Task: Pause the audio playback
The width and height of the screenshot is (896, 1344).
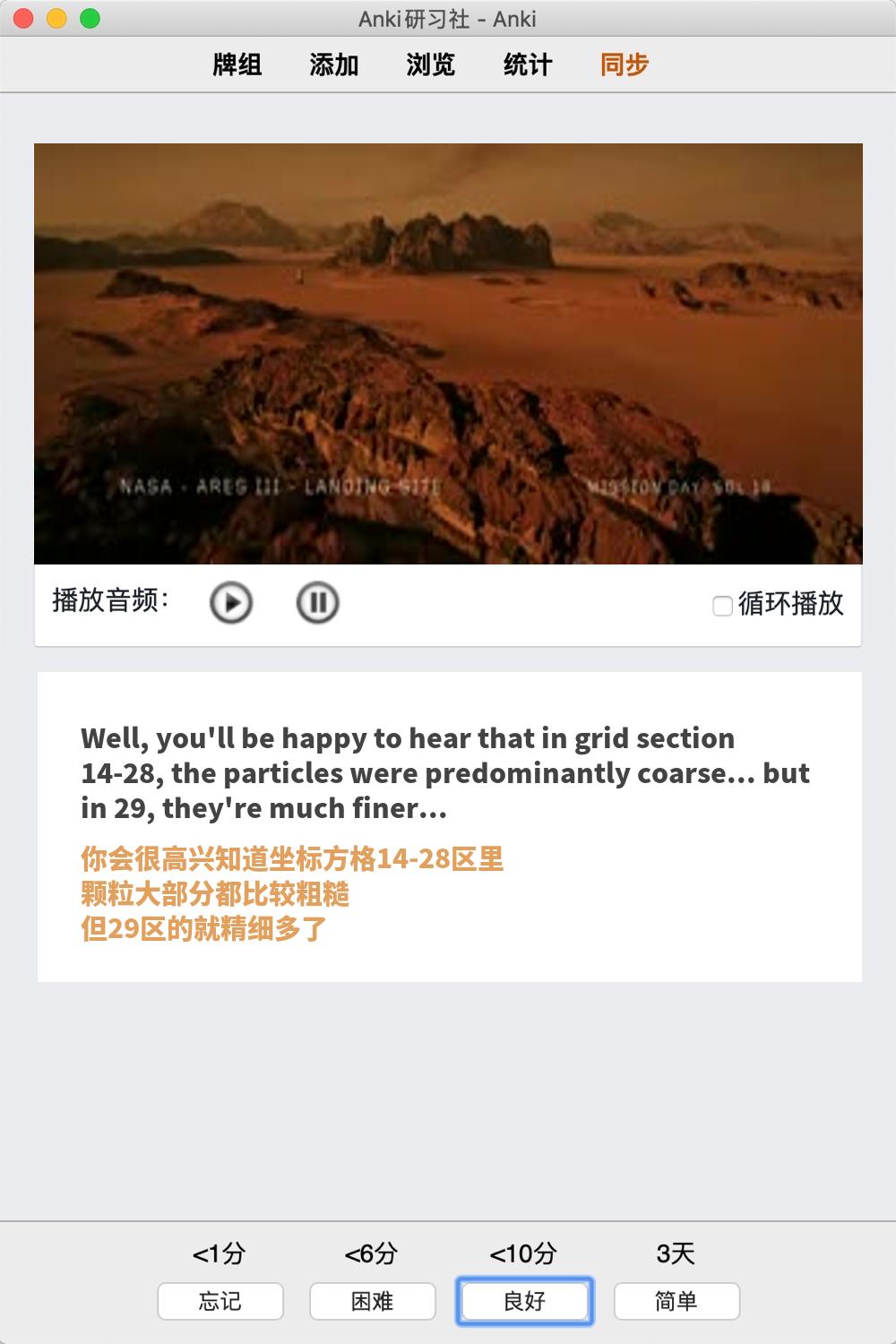Action: (x=317, y=602)
